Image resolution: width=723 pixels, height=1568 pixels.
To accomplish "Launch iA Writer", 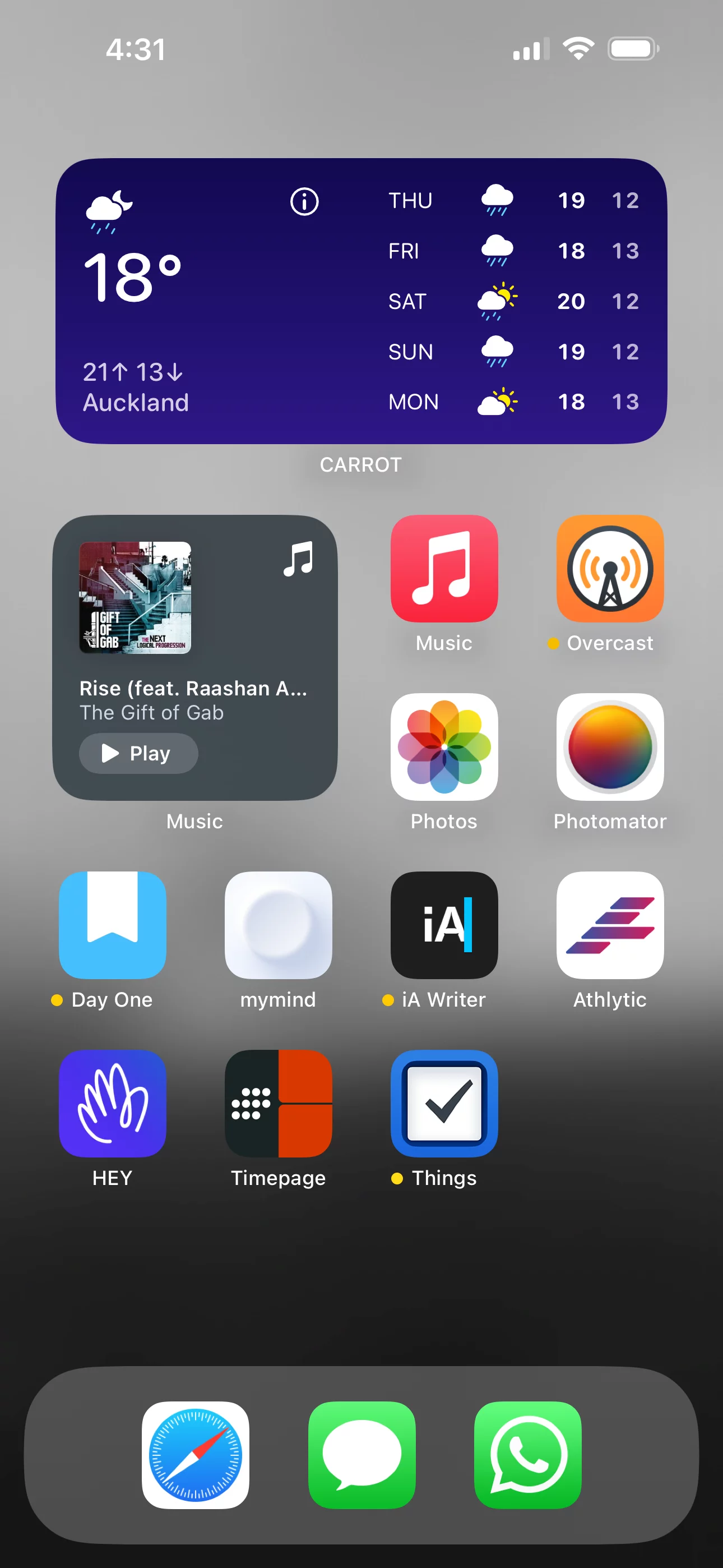I will point(444,925).
